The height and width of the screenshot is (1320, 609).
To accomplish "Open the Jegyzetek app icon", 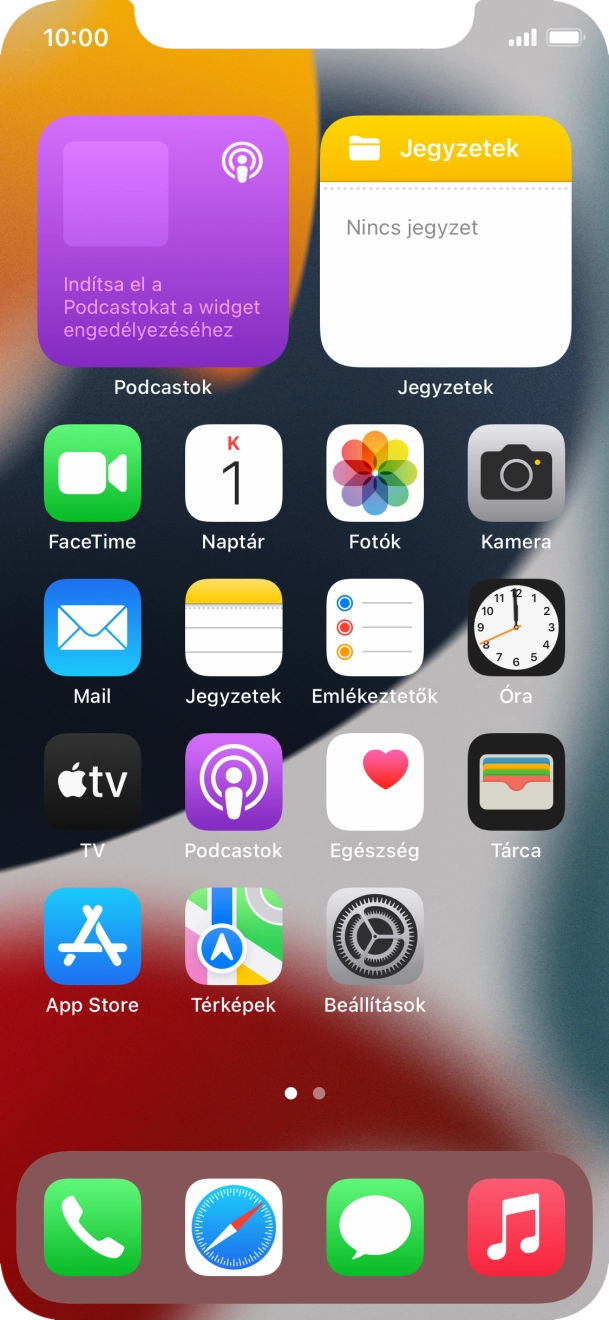I will 234,627.
